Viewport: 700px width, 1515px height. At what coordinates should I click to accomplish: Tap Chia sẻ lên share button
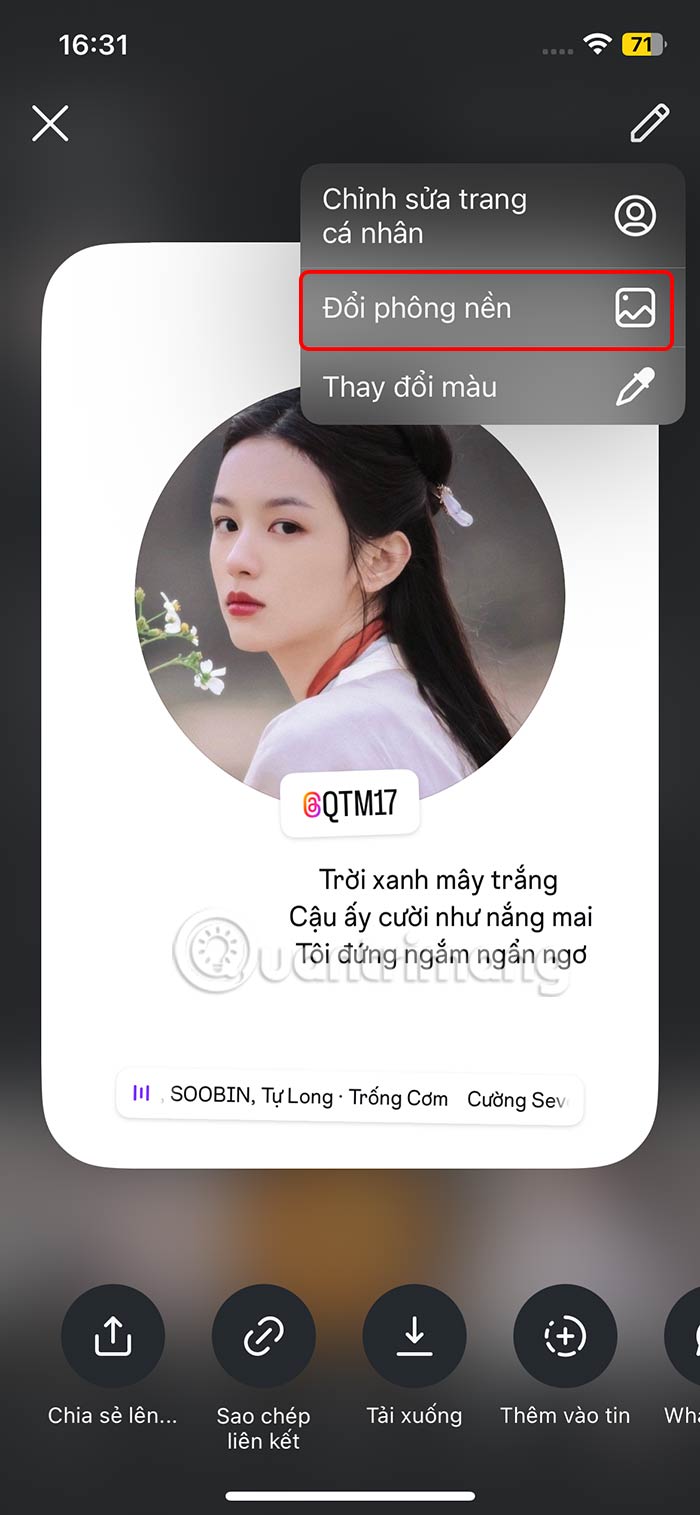[112, 1336]
